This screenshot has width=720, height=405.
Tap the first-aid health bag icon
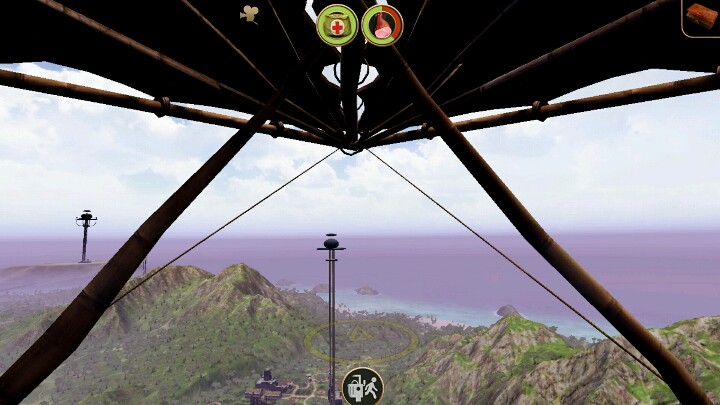pos(337,25)
